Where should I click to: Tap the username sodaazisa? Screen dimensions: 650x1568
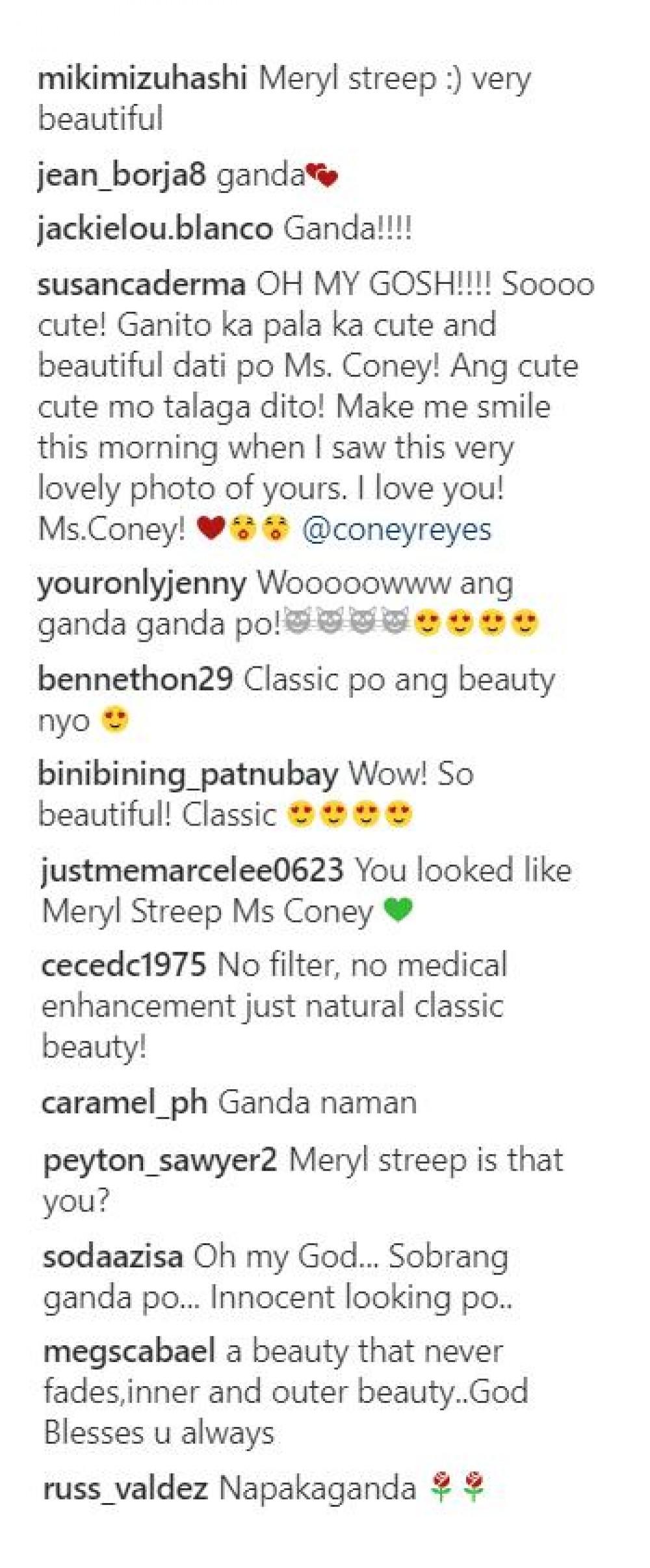(112, 1256)
